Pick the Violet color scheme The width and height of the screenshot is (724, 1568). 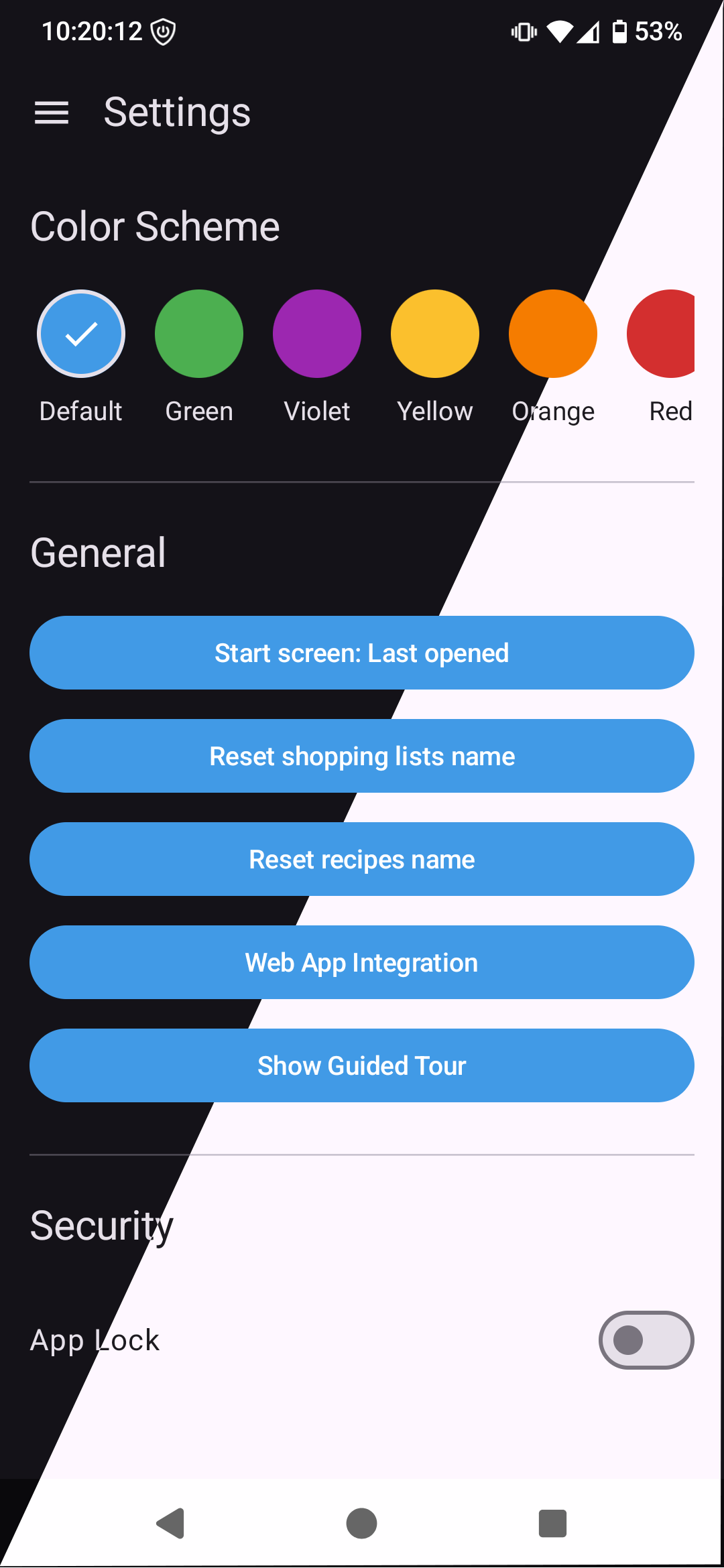(x=317, y=334)
